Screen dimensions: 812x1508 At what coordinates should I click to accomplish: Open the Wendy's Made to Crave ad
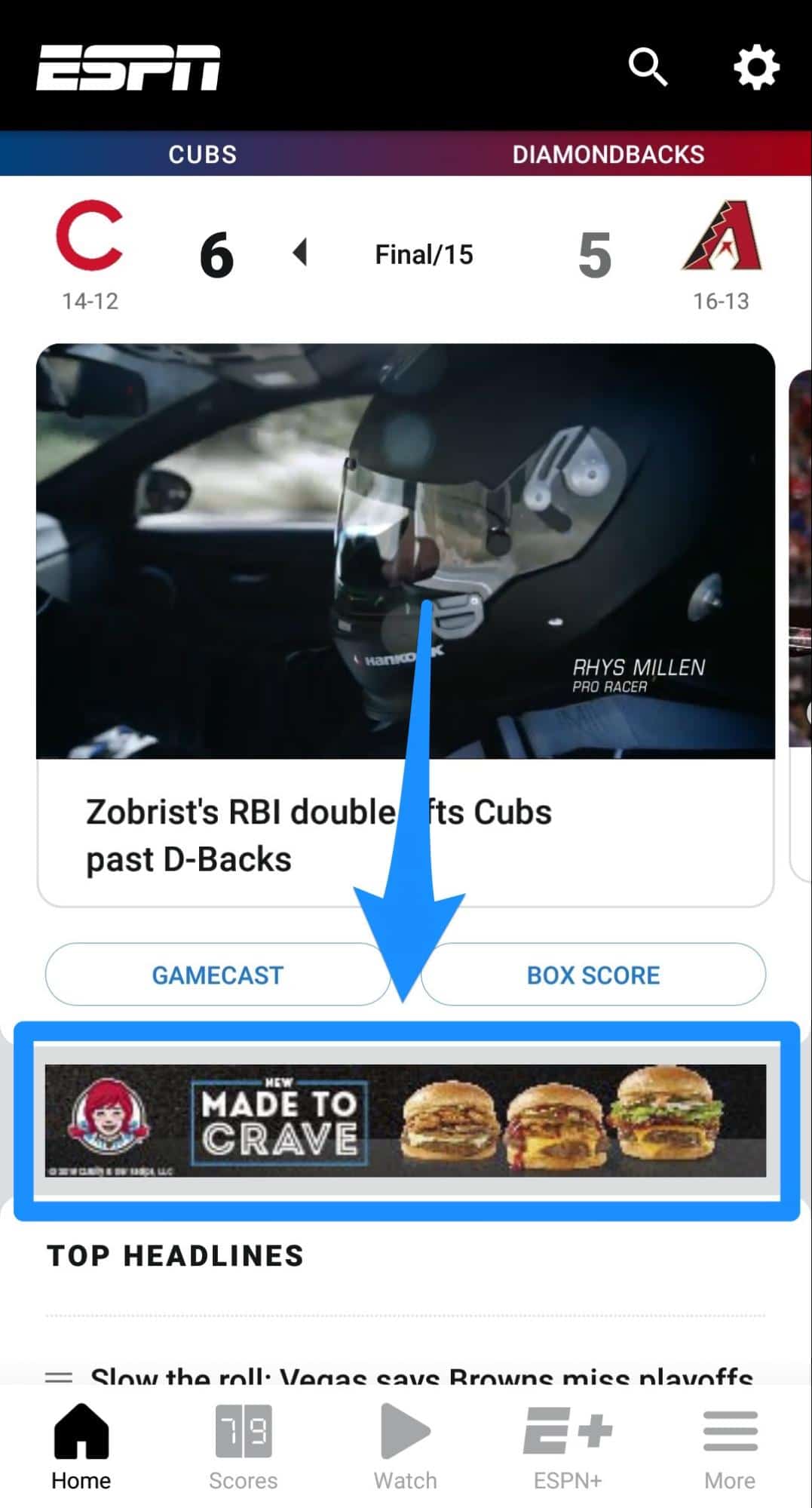pos(406,1120)
